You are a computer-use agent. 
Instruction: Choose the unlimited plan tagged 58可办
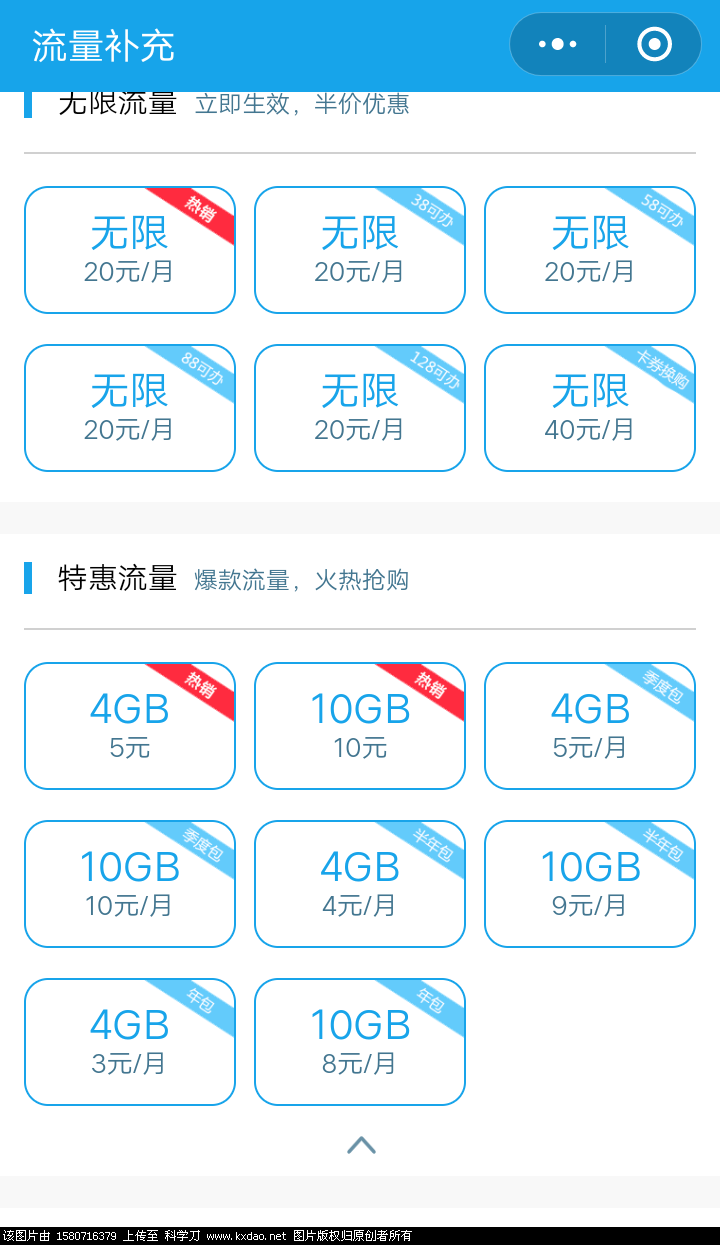point(590,250)
